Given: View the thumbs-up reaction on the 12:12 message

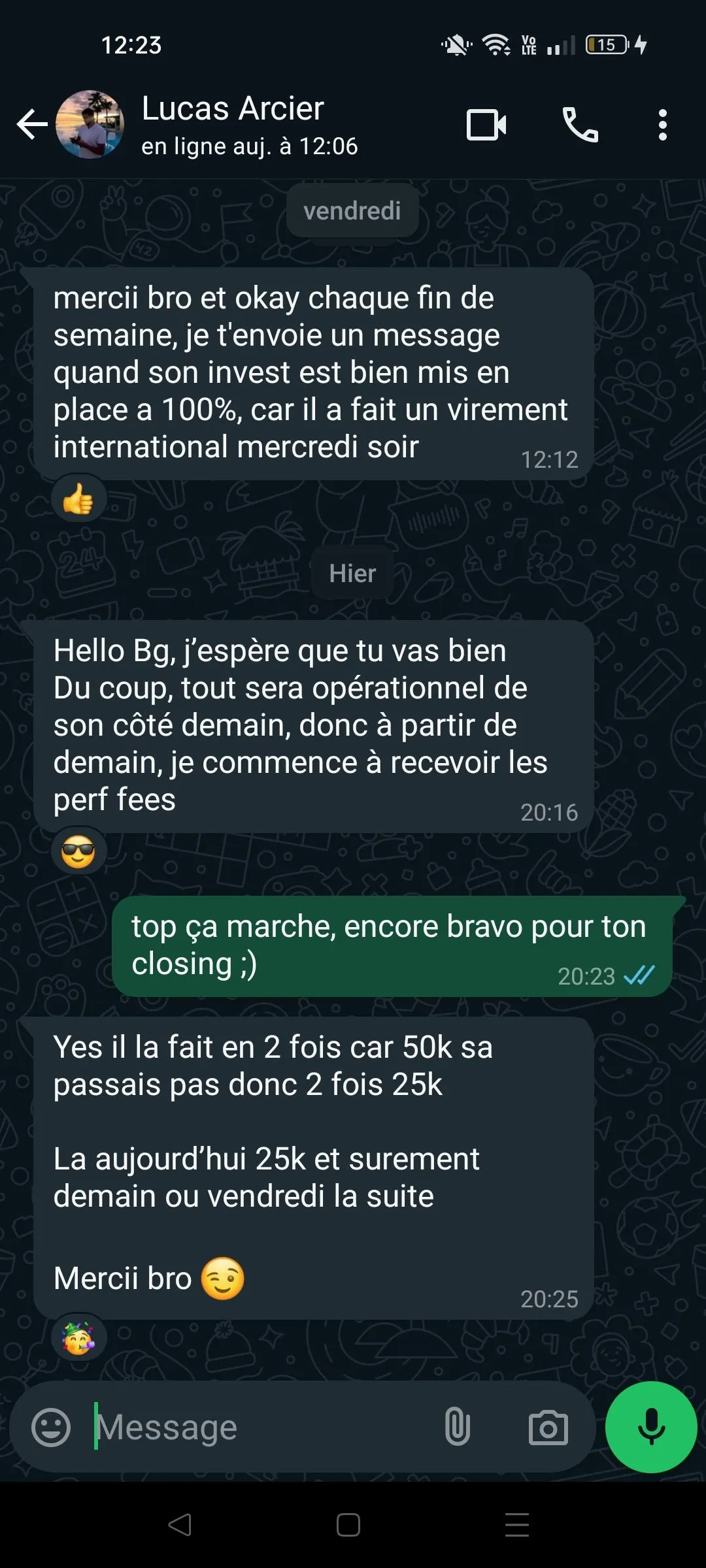Looking at the screenshot, I should 78,499.
